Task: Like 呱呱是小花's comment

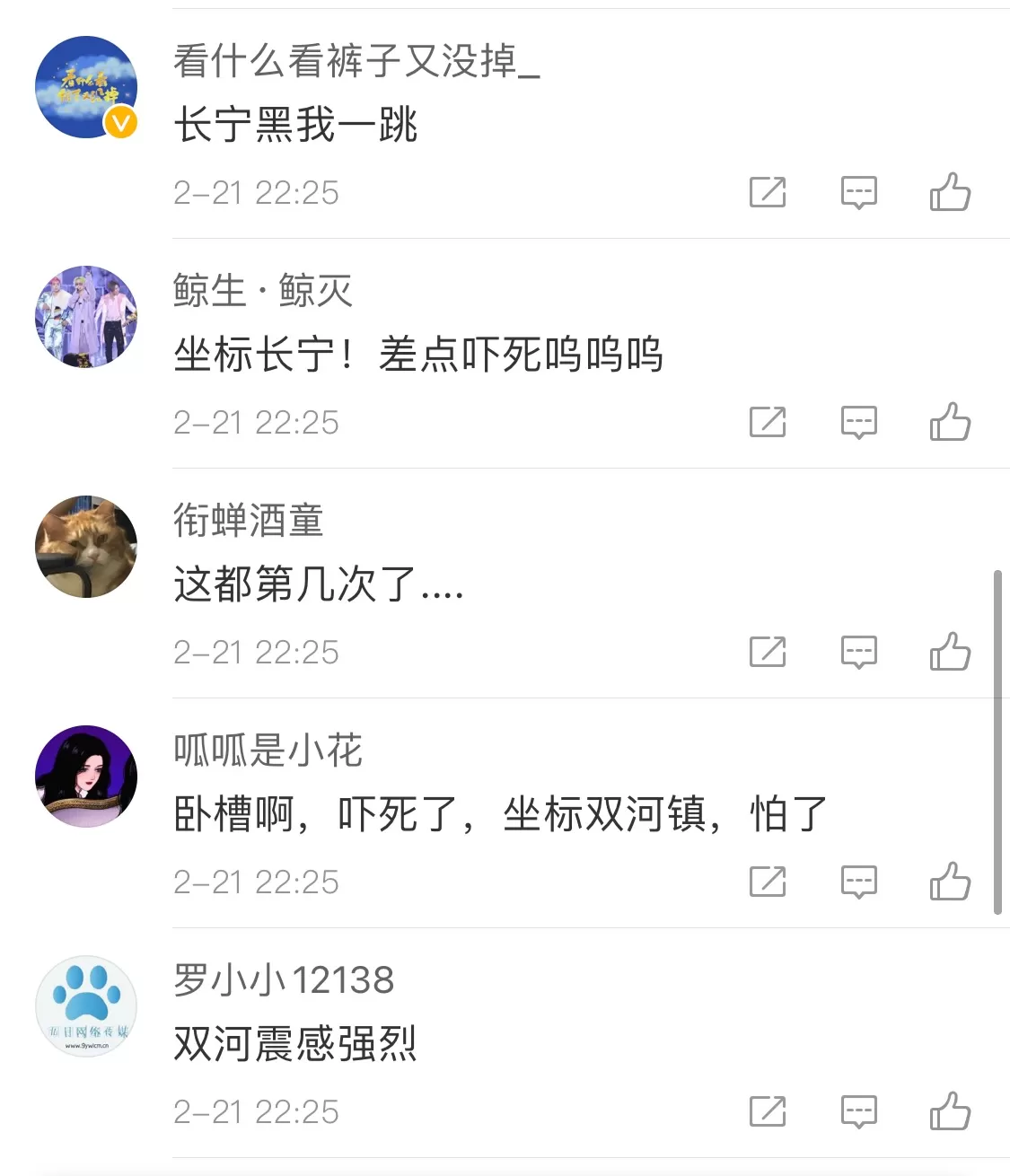Action: (x=950, y=882)
